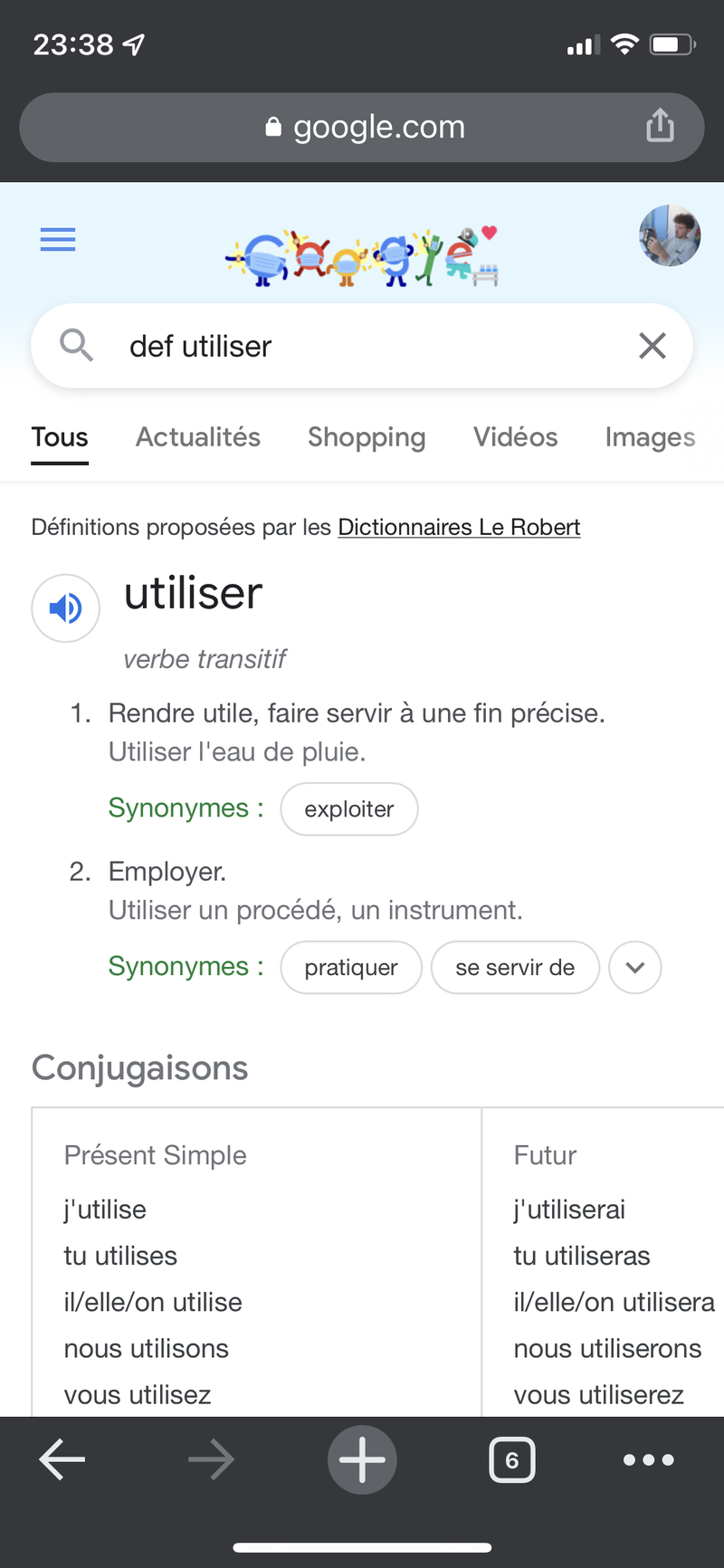Tap the google.com address bar

362,127
